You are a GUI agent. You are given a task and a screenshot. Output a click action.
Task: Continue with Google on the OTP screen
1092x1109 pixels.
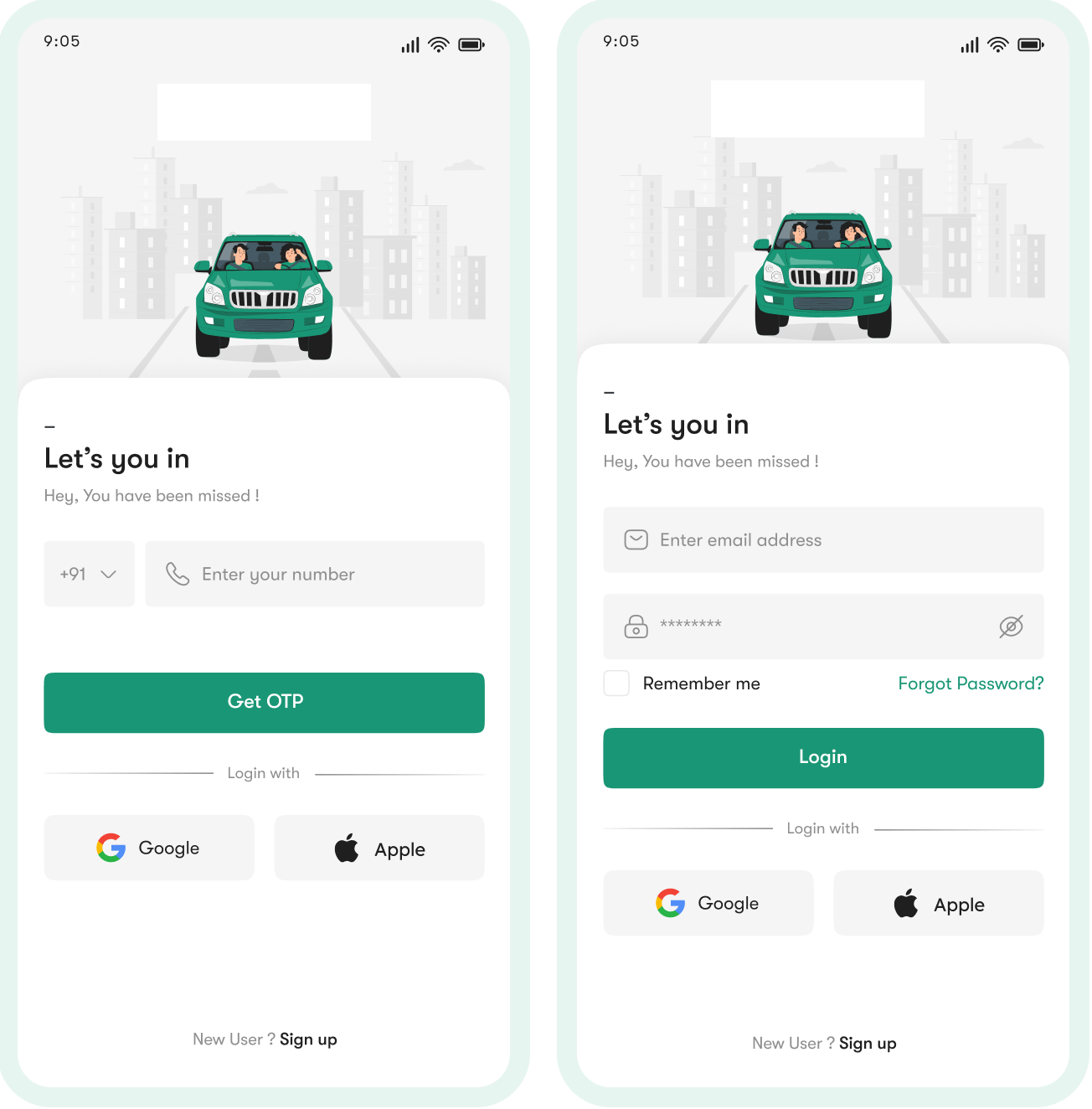point(149,848)
